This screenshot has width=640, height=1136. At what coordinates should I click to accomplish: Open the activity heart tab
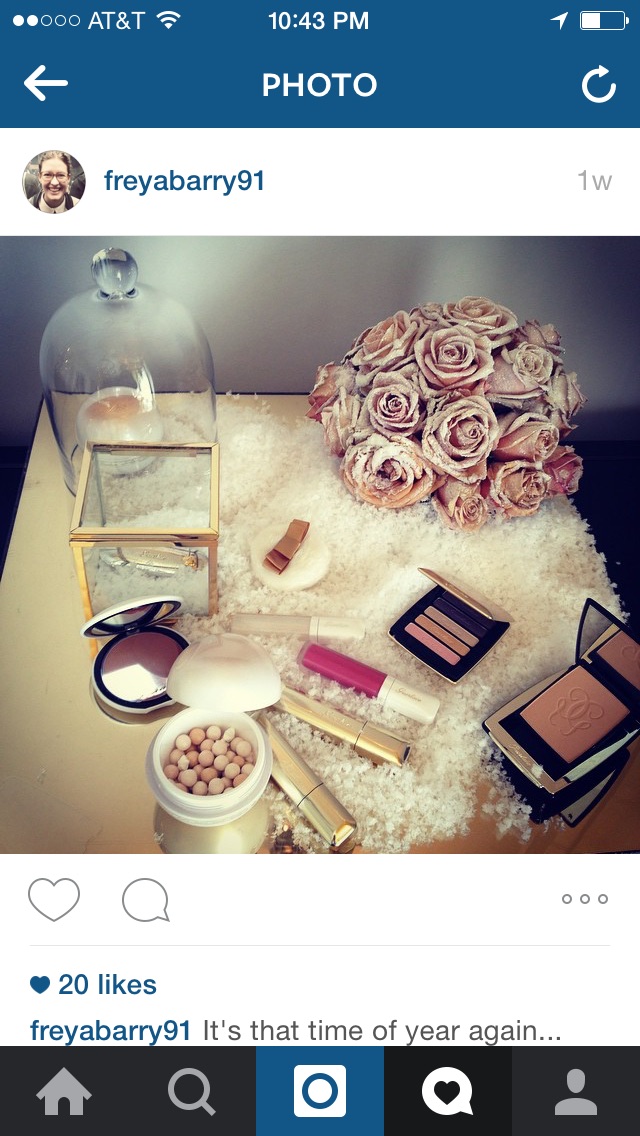tap(447, 1091)
